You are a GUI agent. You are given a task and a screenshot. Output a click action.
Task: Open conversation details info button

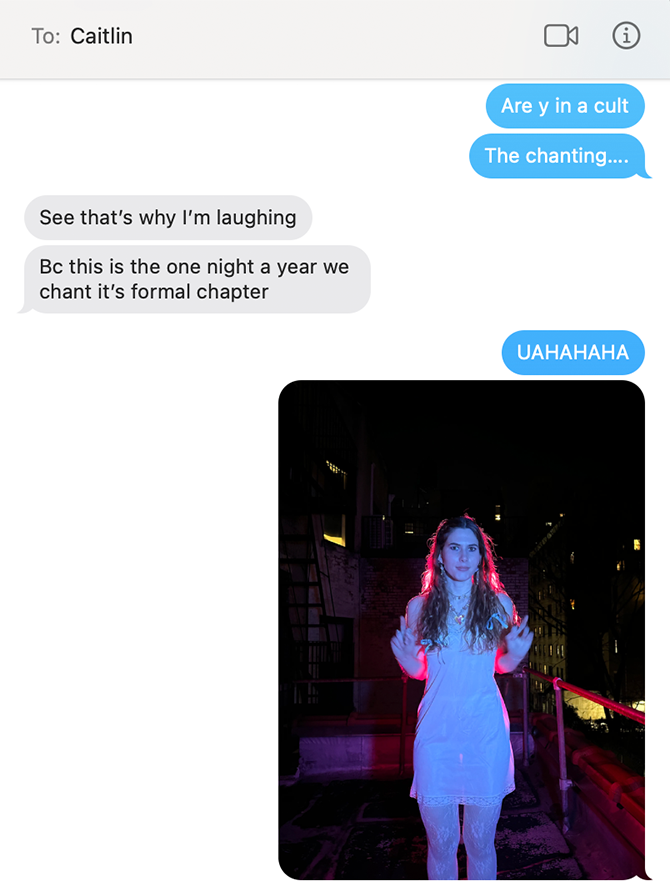coord(626,36)
